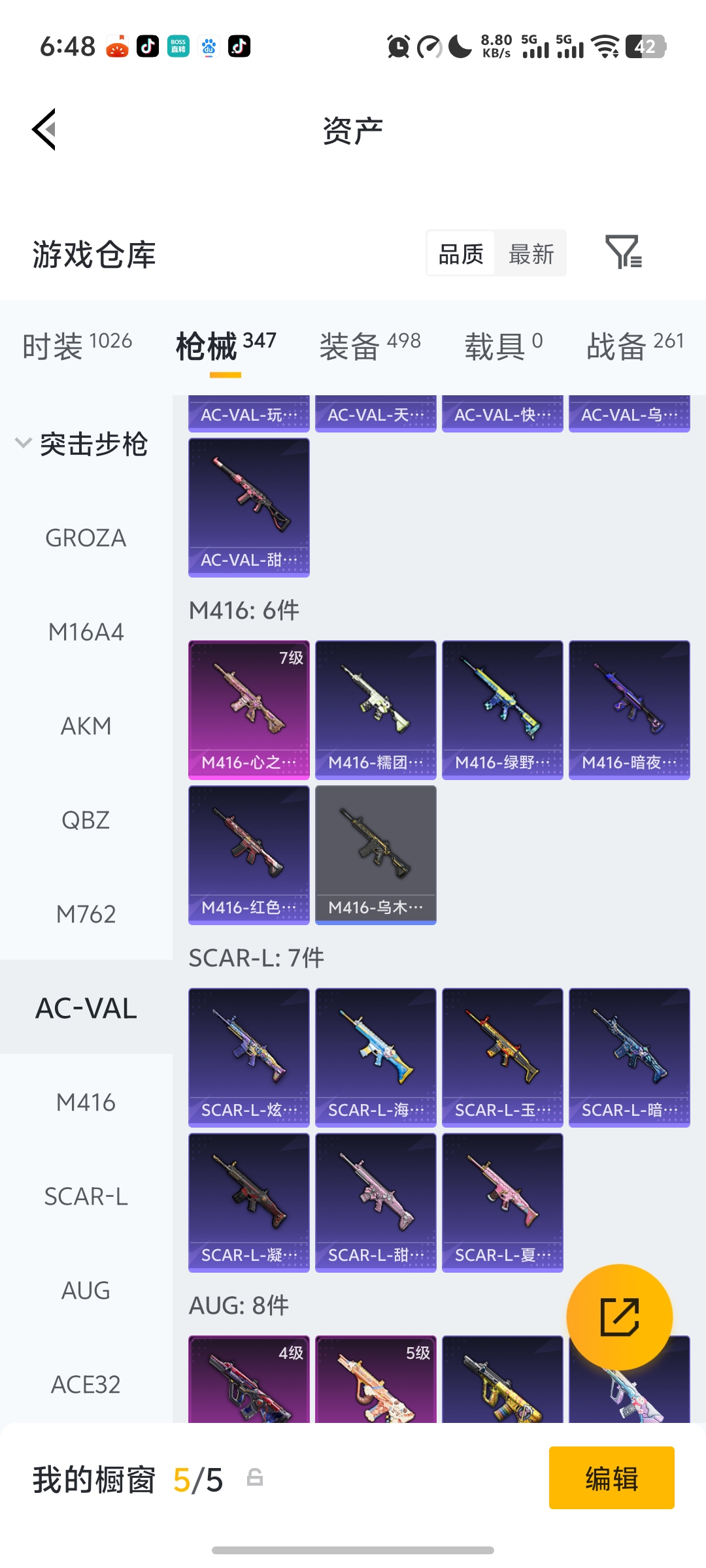Open the AC-VAL-甜 skin tile
This screenshot has width=706, height=1568.
(248, 507)
